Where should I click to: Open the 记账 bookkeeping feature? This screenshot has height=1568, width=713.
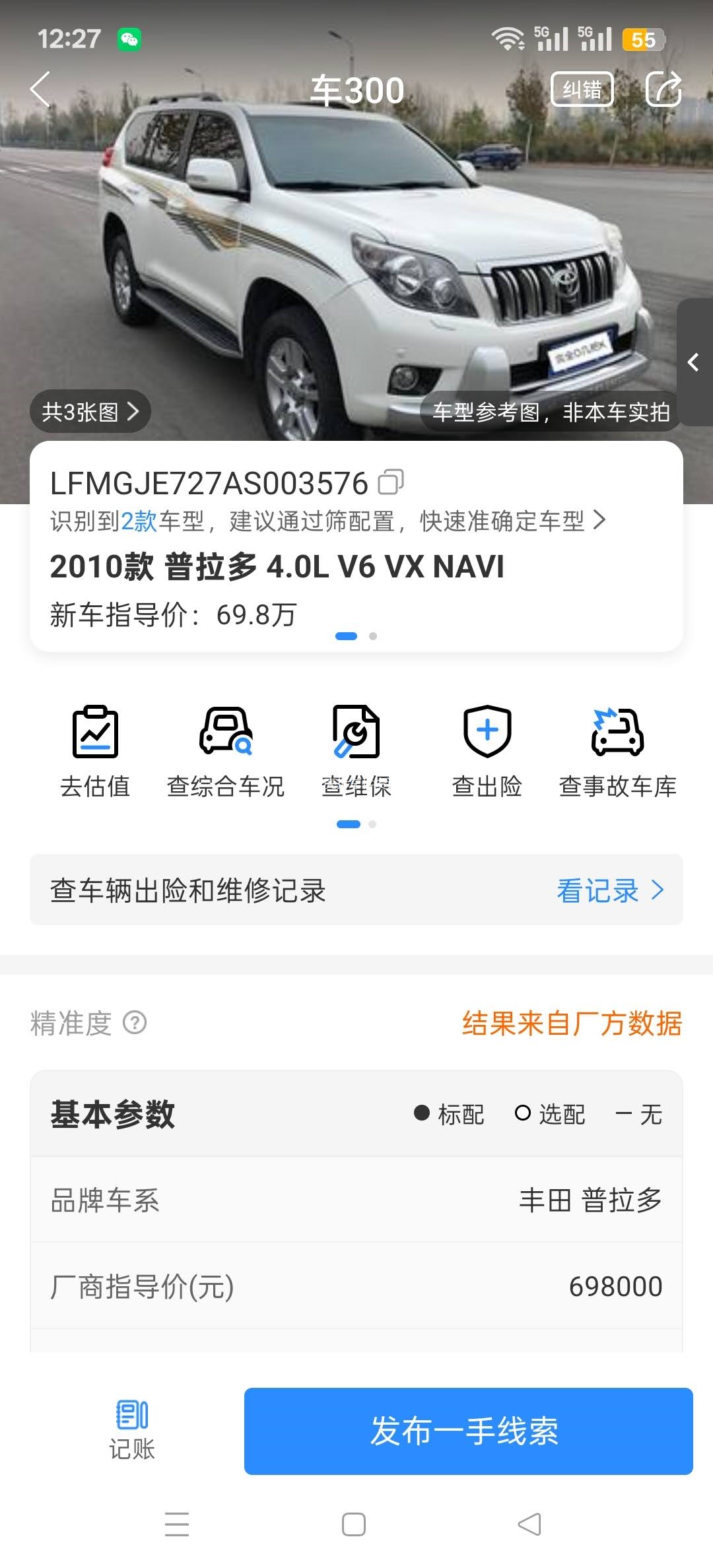131,1431
